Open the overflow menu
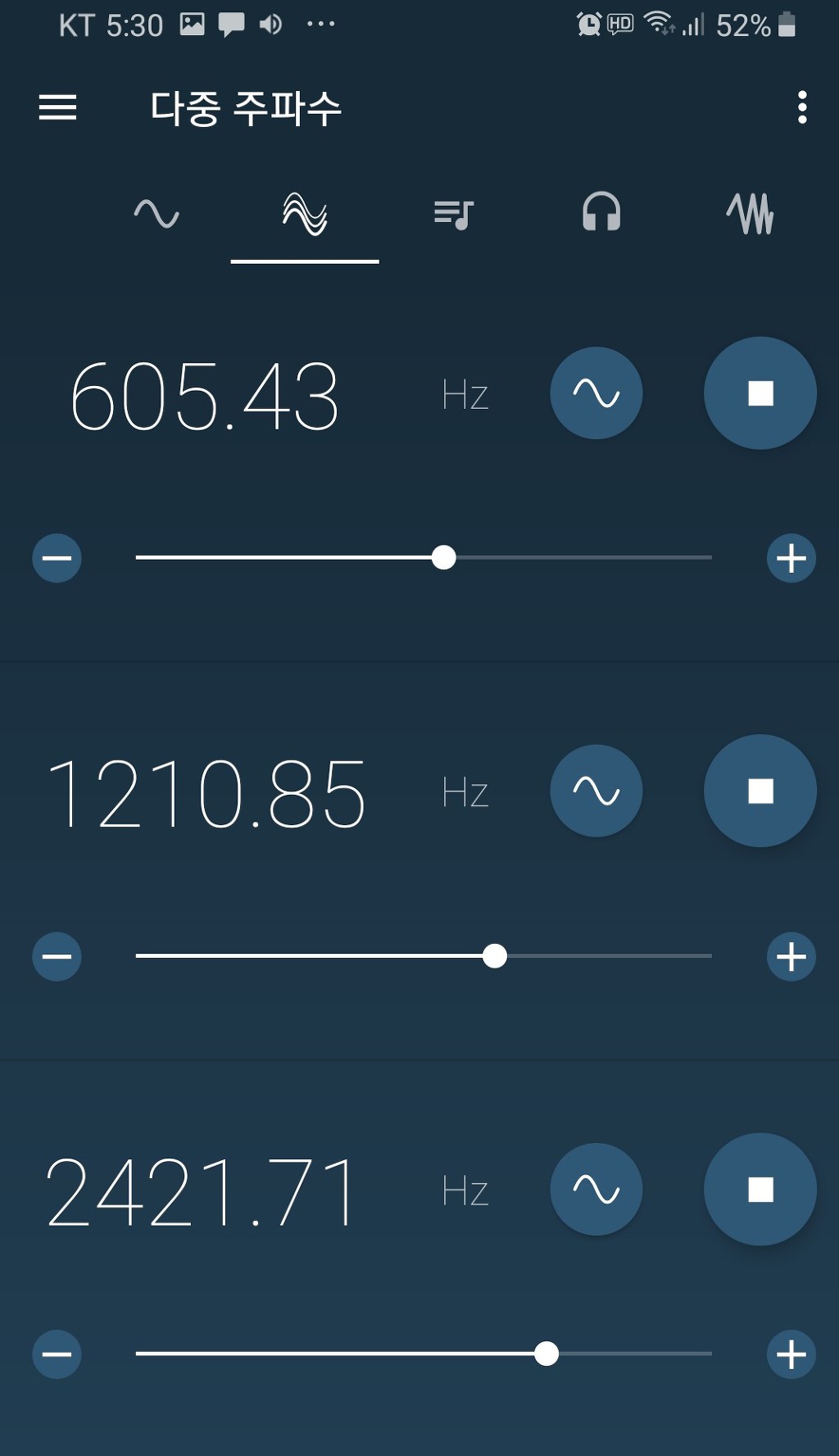The width and height of the screenshot is (839, 1456). pyautogui.click(x=802, y=107)
